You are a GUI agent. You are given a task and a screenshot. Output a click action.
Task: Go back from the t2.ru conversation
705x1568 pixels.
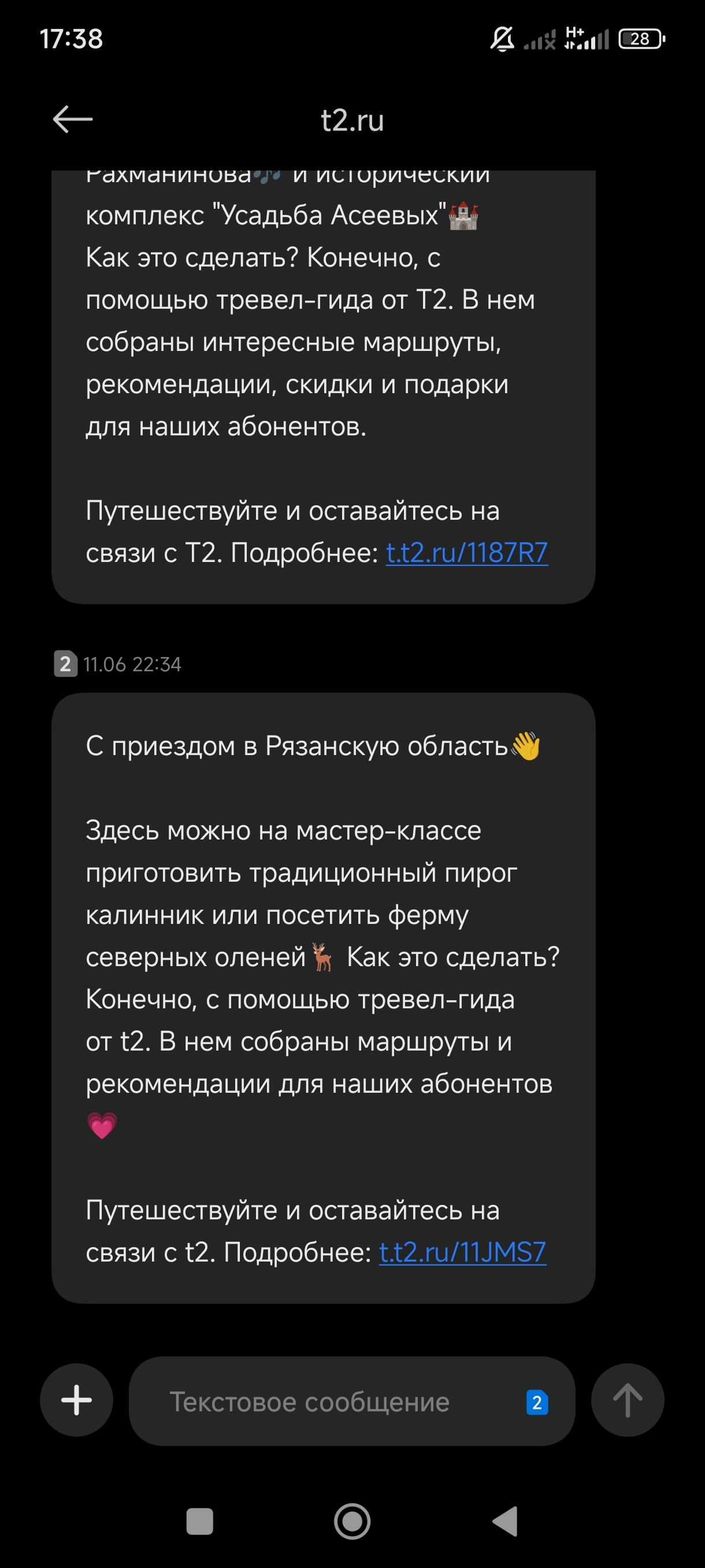click(x=72, y=119)
